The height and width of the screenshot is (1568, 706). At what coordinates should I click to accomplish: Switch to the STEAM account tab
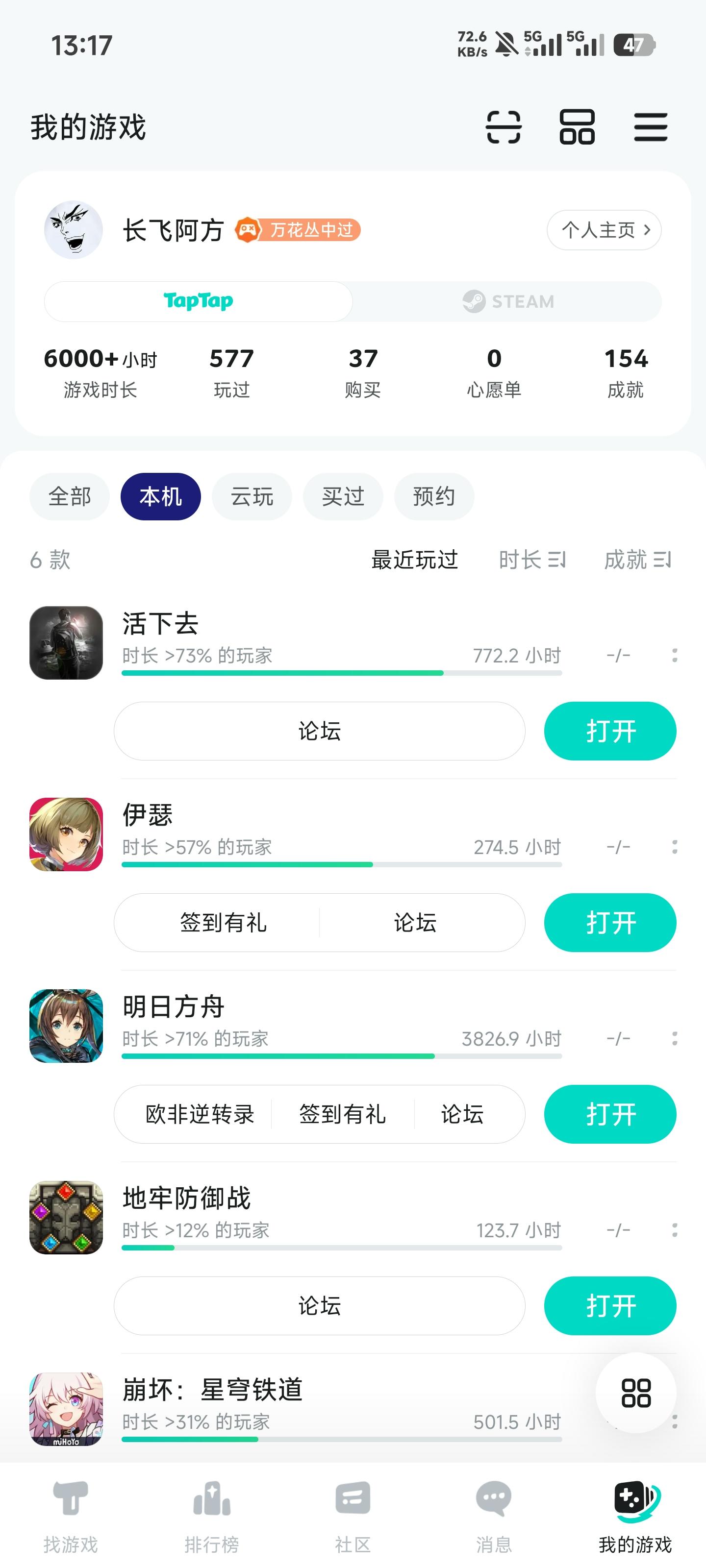coord(507,301)
